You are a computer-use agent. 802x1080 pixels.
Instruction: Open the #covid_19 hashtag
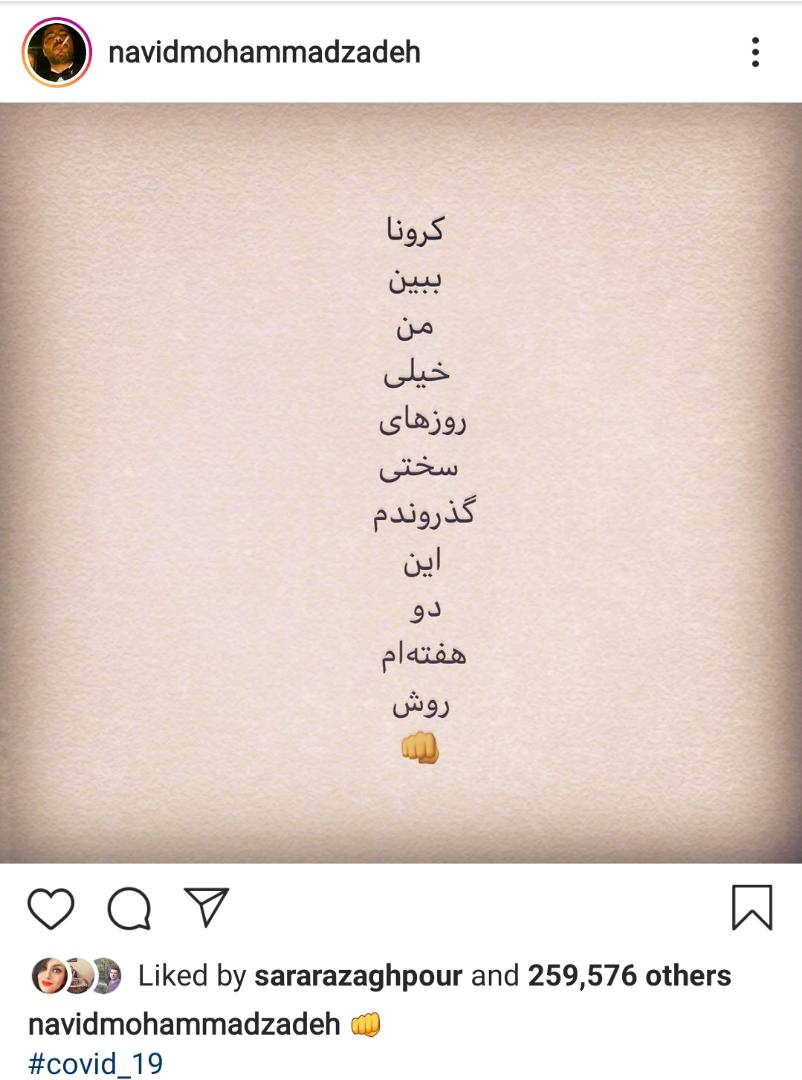[x=96, y=1062]
